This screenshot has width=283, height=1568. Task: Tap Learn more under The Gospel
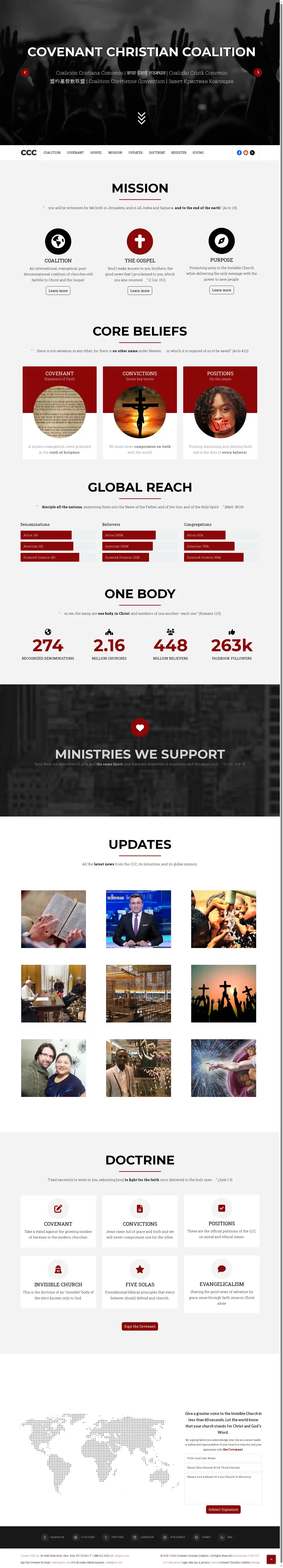140,291
